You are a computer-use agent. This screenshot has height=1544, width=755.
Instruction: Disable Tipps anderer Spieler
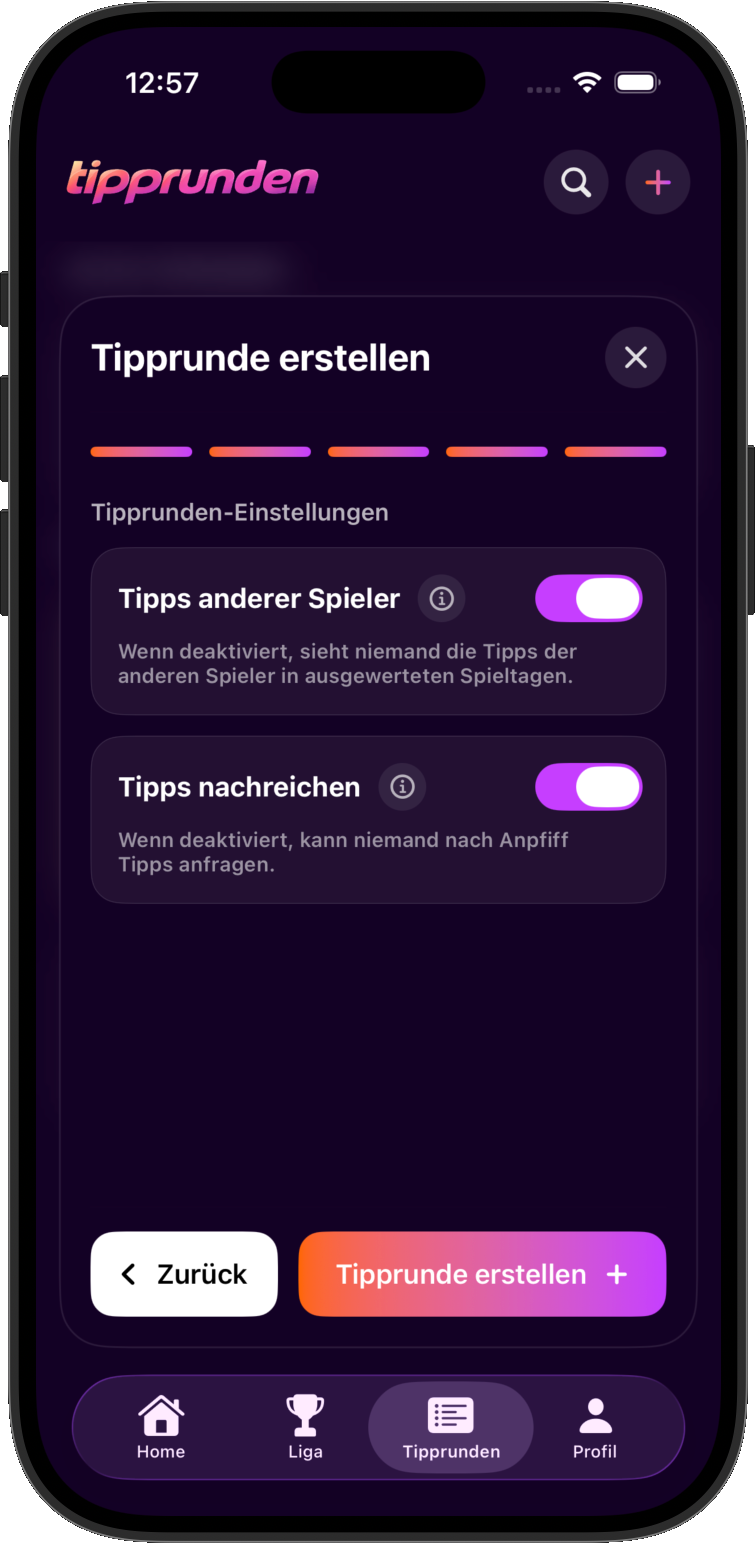pos(588,598)
